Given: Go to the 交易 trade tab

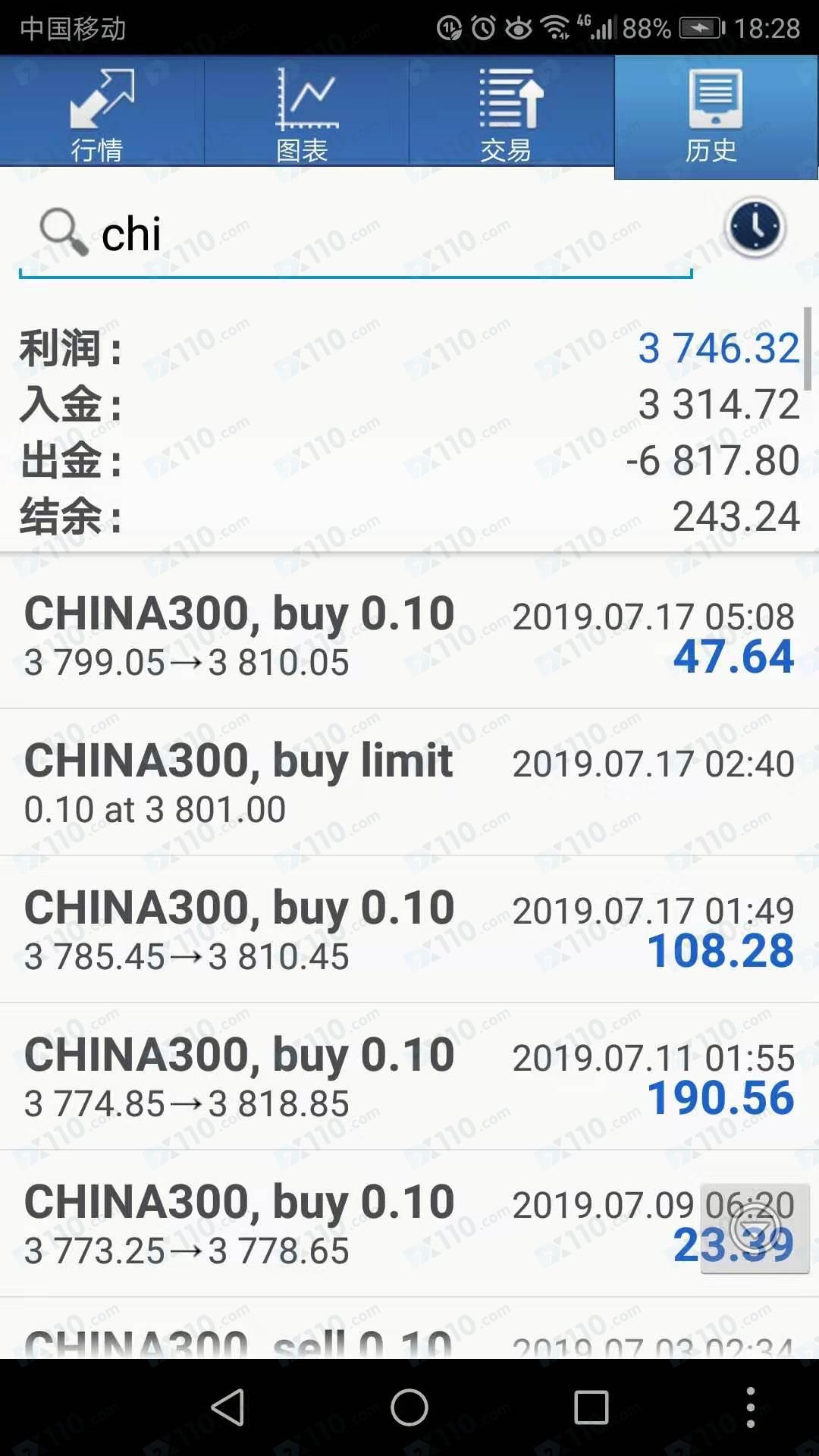Looking at the screenshot, I should pos(510,112).
